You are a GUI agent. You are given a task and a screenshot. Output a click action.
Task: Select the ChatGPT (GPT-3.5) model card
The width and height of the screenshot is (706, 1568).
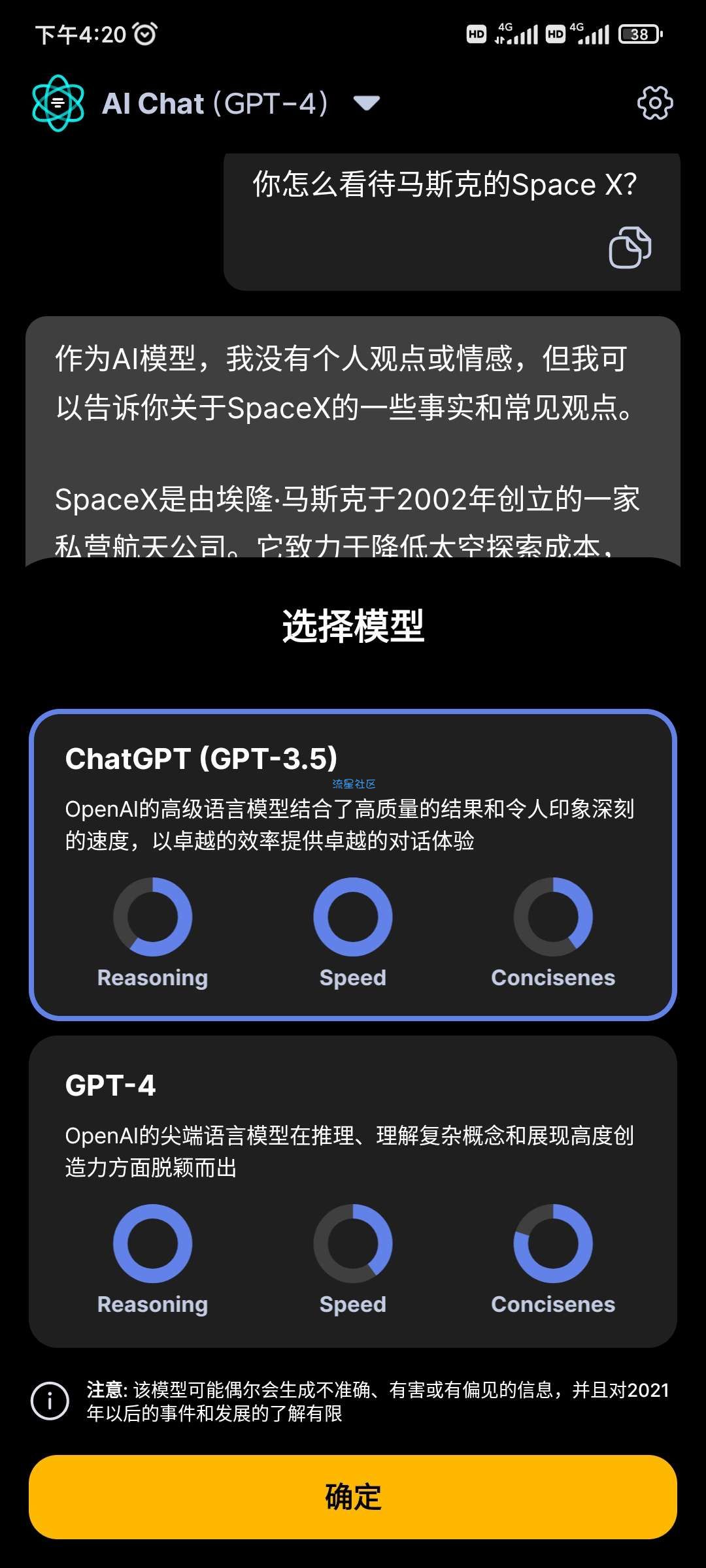coord(353,864)
